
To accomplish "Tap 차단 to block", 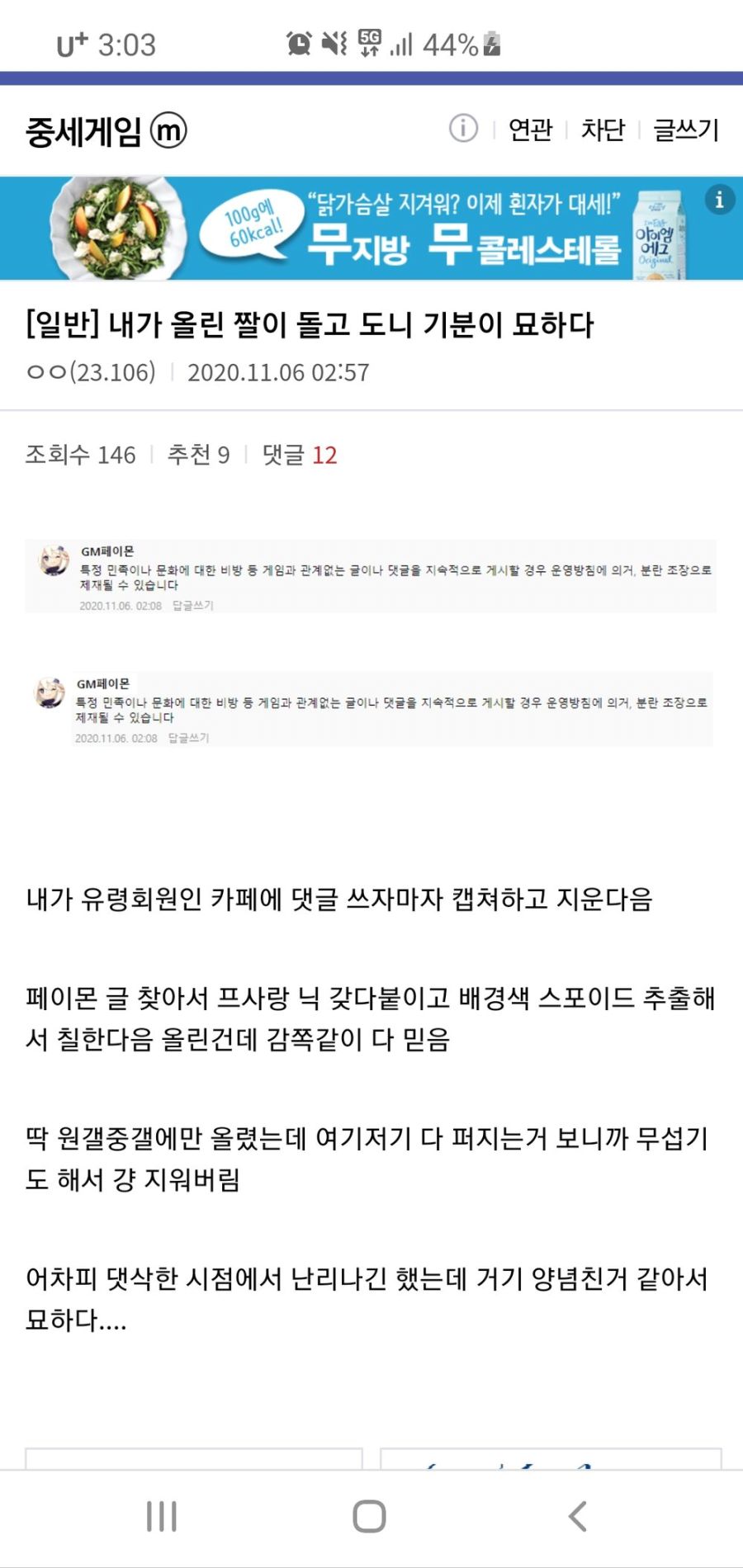I will tap(603, 130).
